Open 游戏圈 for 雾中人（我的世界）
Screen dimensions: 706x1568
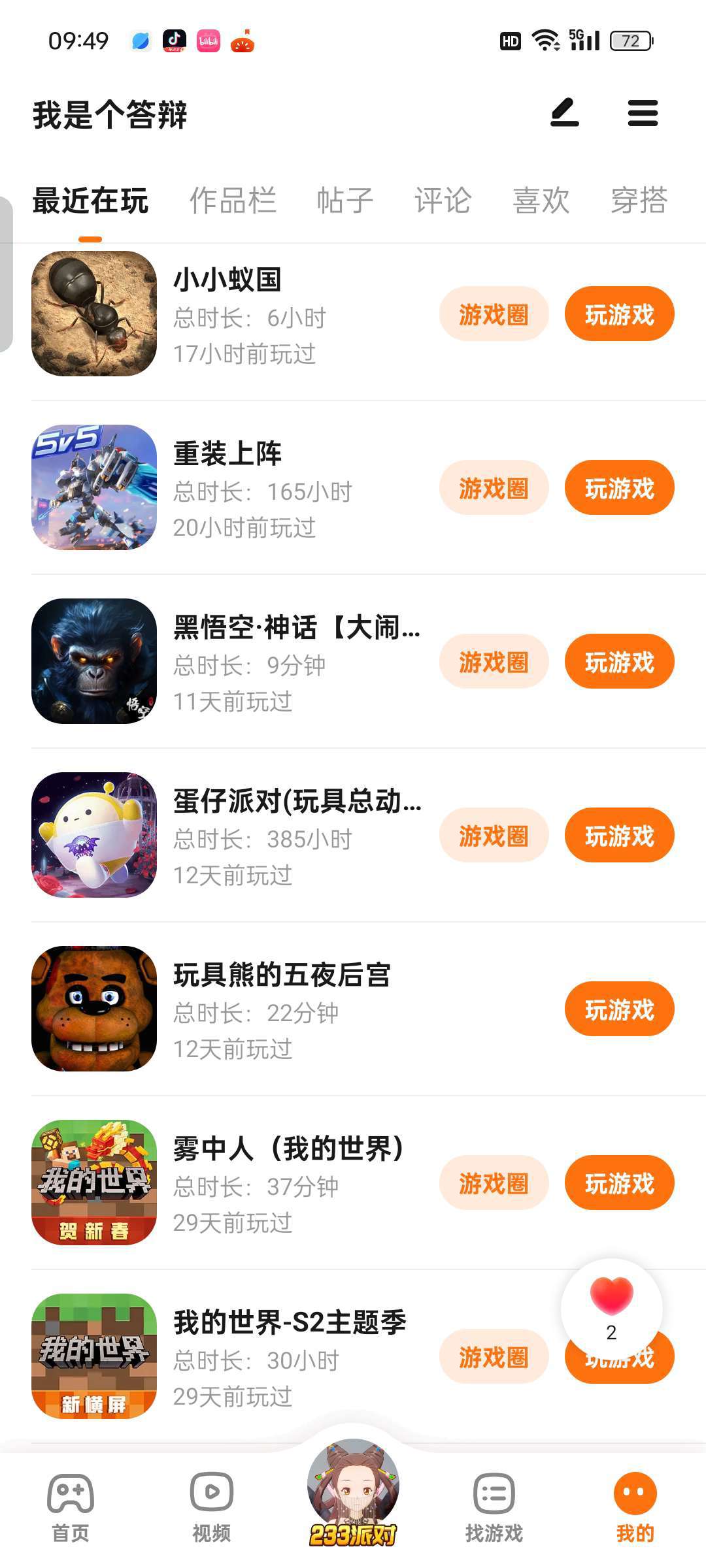(494, 1183)
